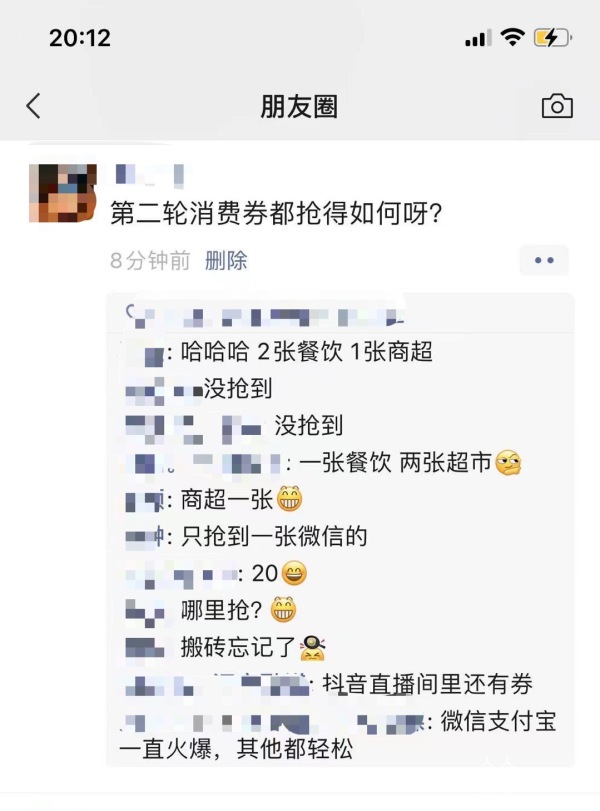Open the like and comment options button
The width and height of the screenshot is (600, 811).
(x=544, y=260)
